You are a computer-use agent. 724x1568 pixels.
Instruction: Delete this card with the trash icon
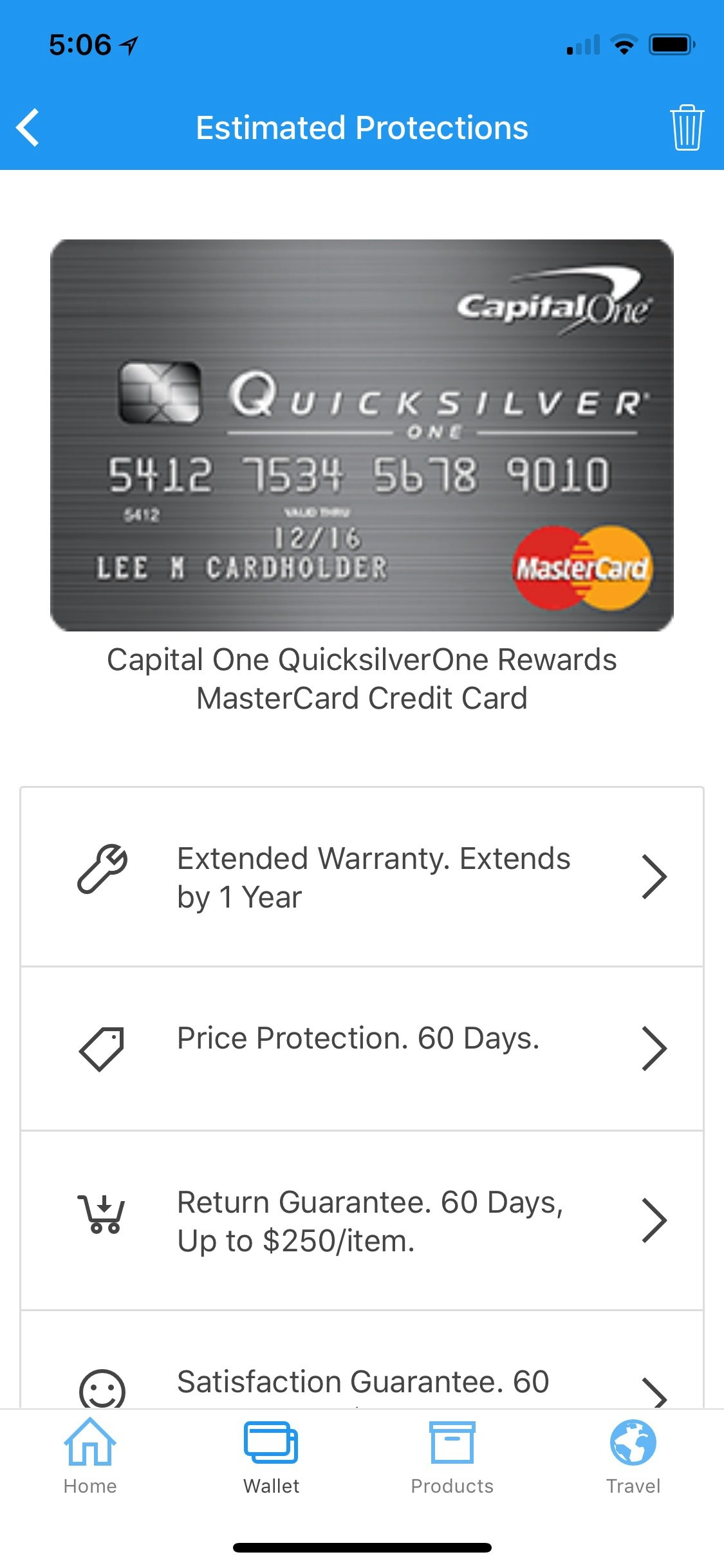pyautogui.click(x=687, y=127)
